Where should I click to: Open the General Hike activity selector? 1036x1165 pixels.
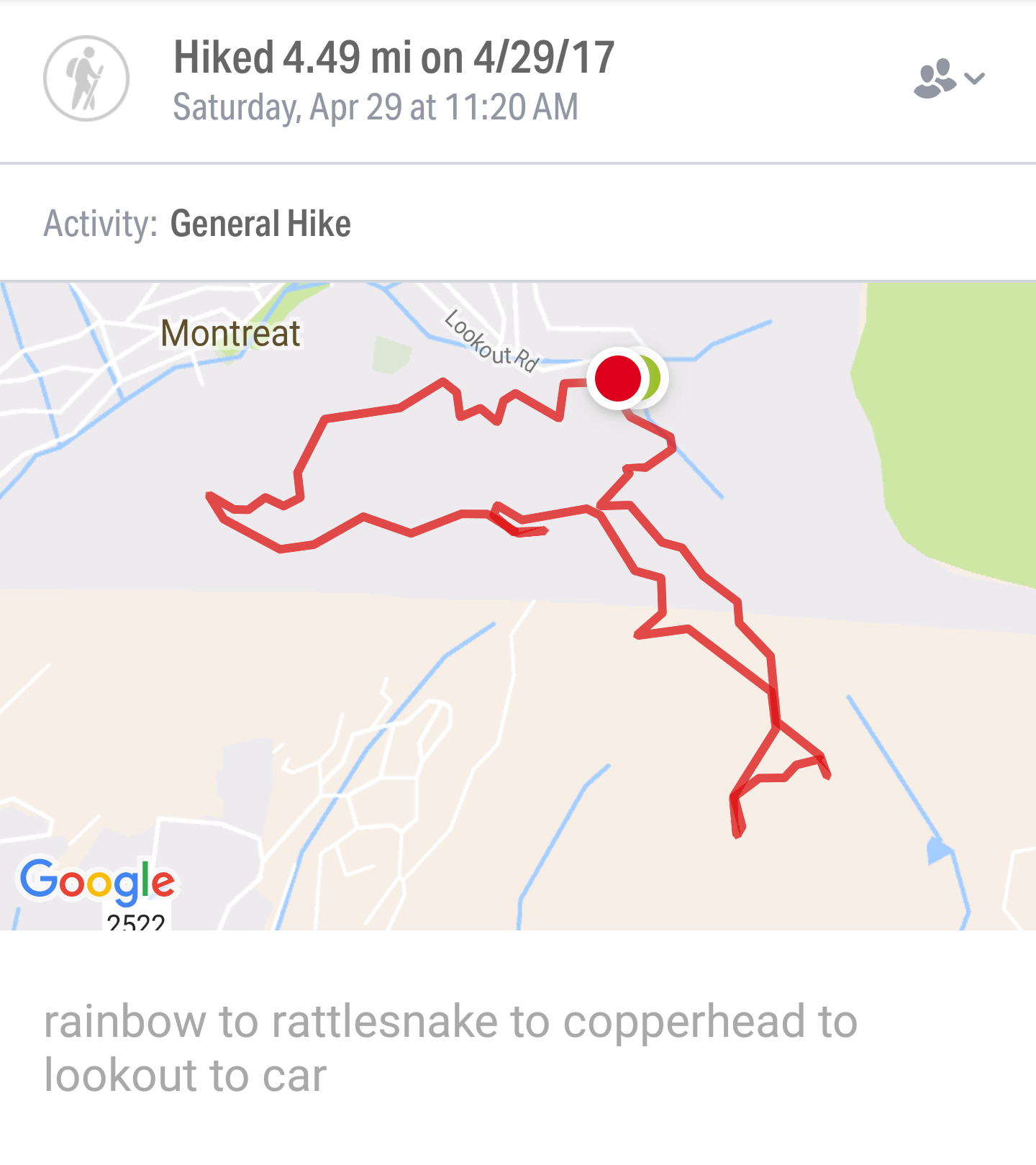point(259,223)
